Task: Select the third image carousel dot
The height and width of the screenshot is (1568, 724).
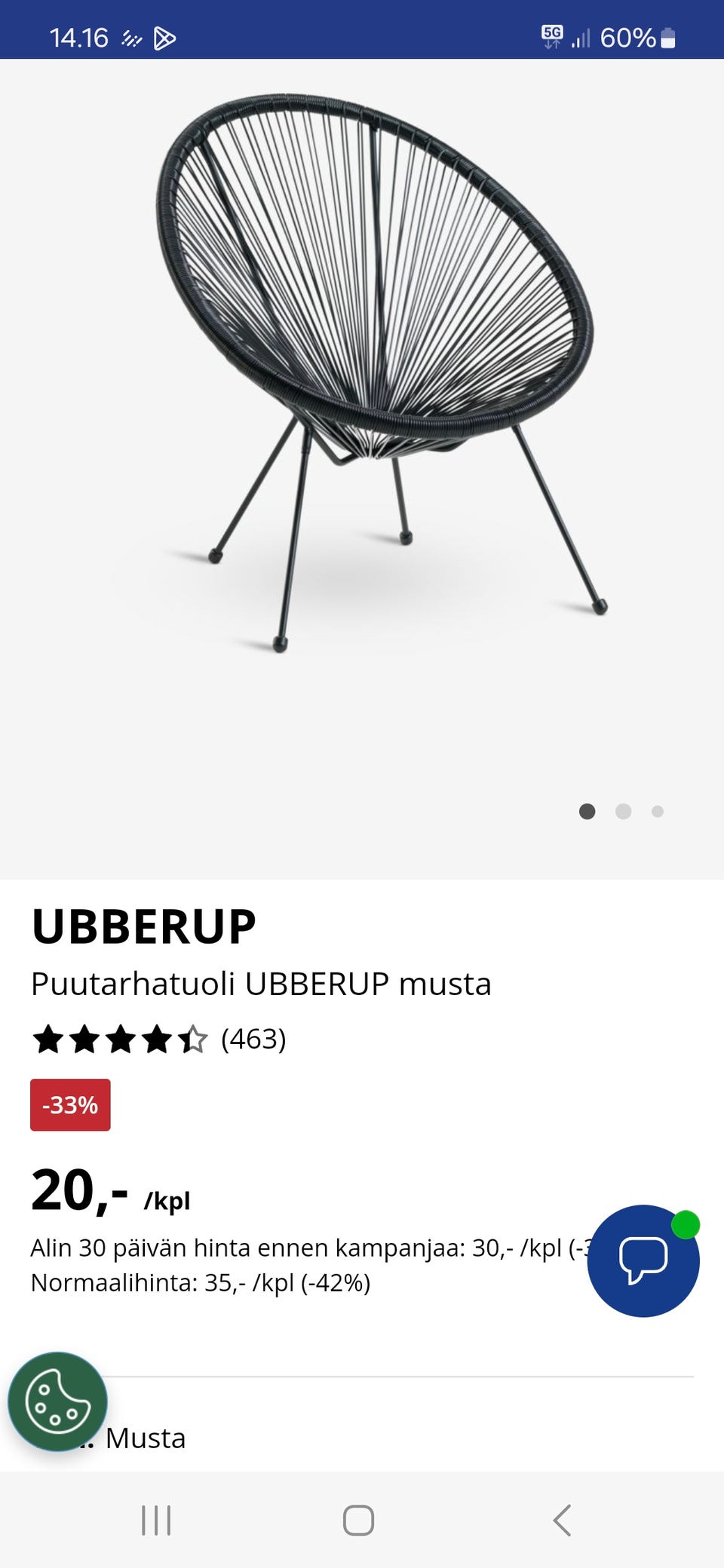Action: (x=659, y=812)
